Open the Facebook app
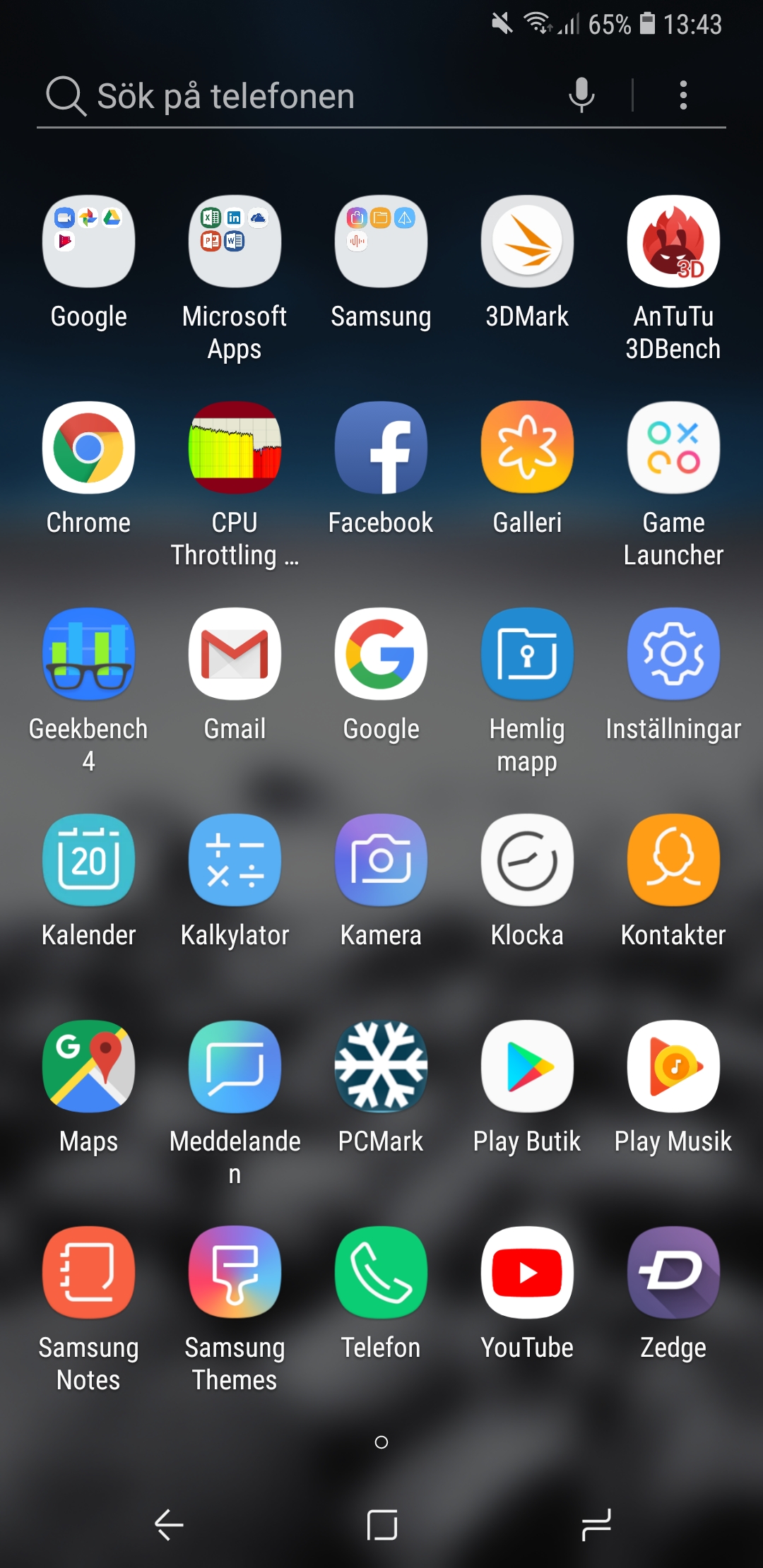The height and width of the screenshot is (1568, 763). tap(381, 448)
